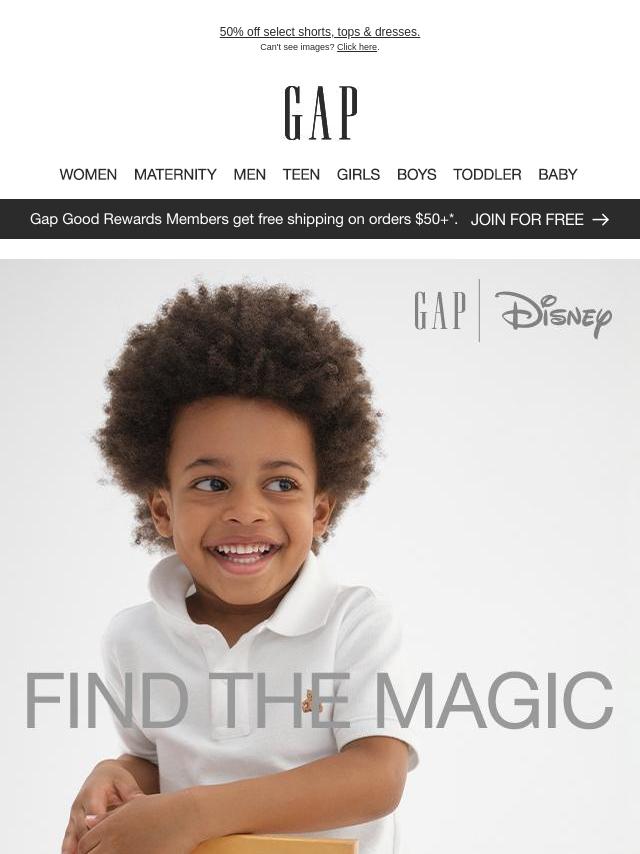Viewport: 640px width, 854px height.
Task: Tap Join For Free rewards banner
Action: [x=539, y=219]
